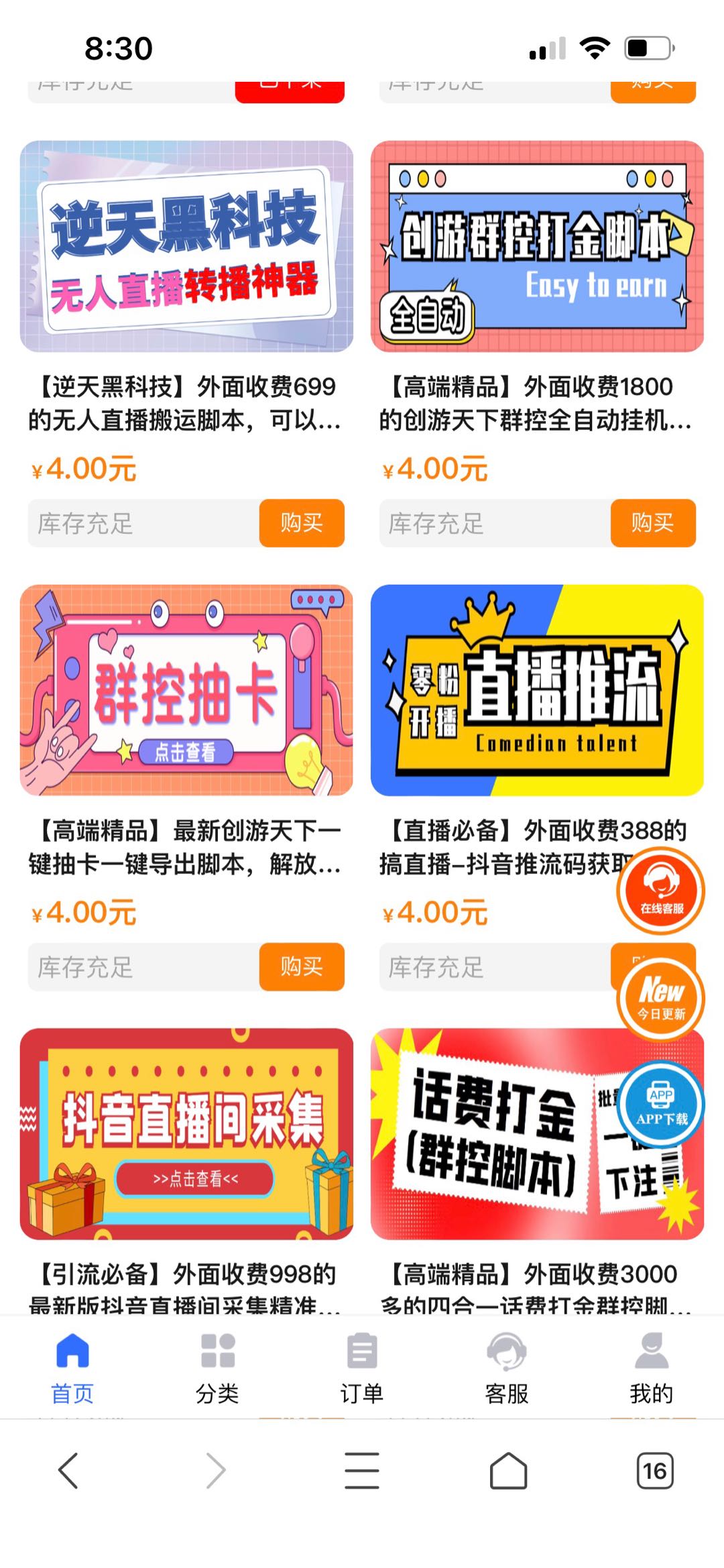View the 抖音直播间采集 product

coord(186,1133)
